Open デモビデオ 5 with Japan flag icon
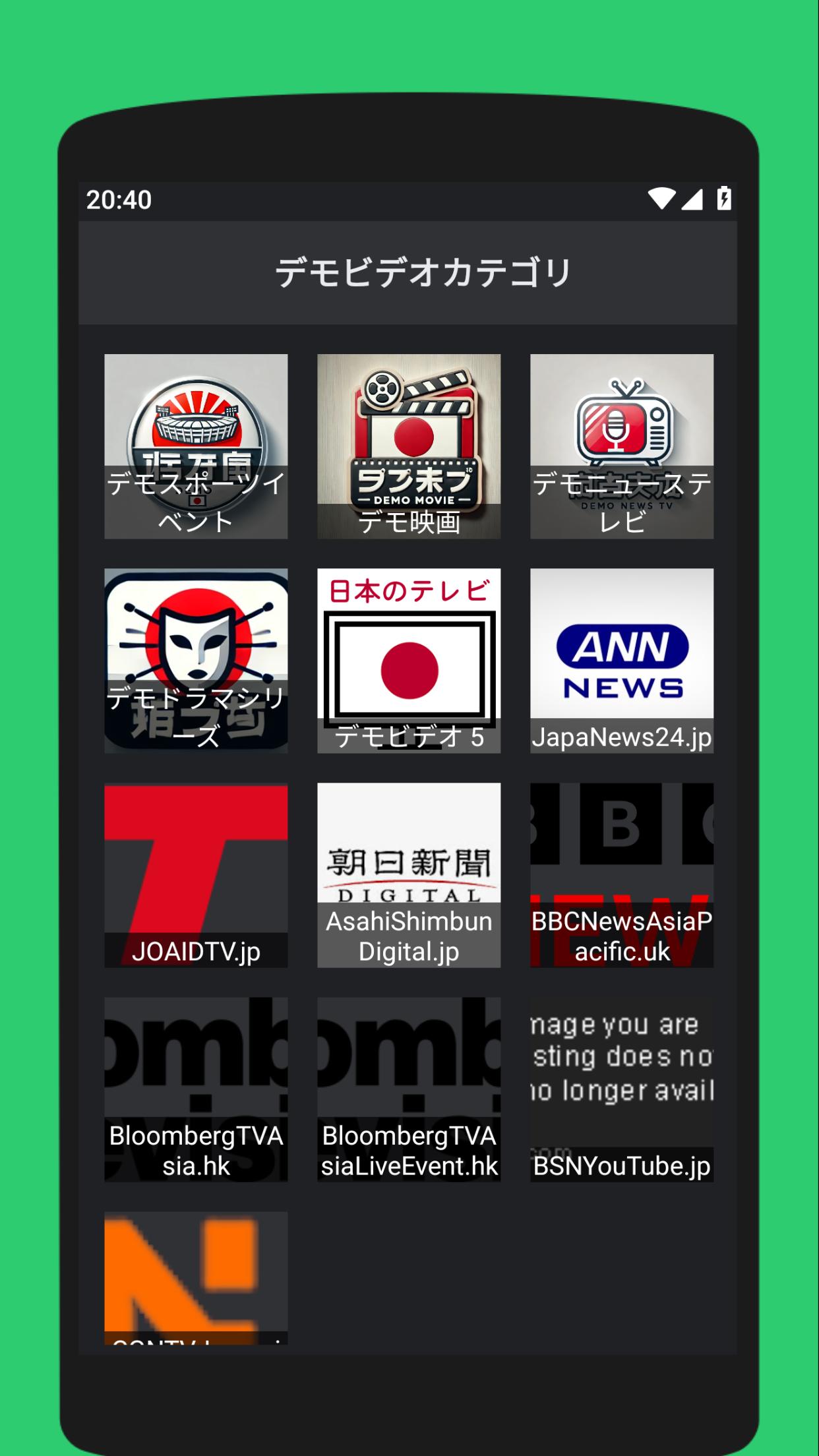 click(x=409, y=663)
